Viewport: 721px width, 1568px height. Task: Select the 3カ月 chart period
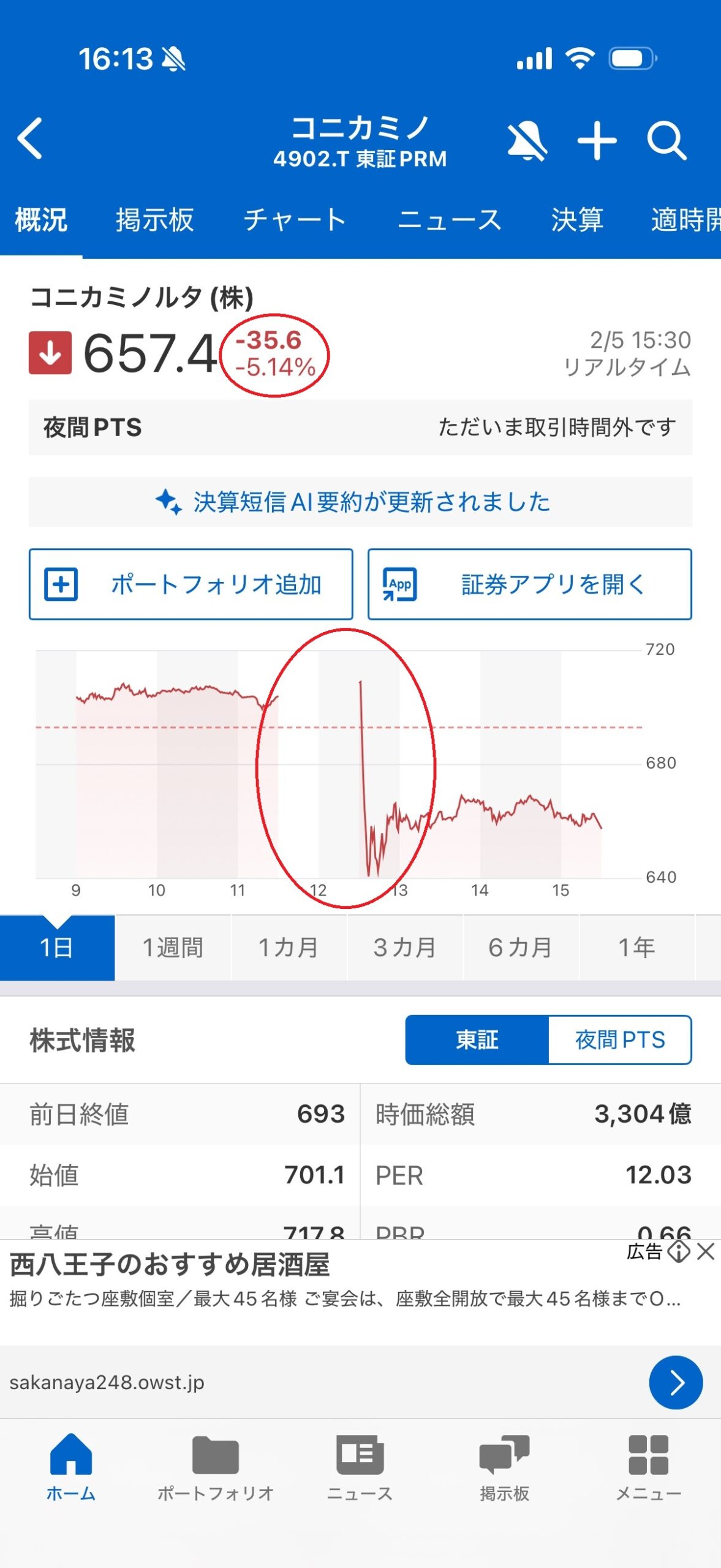click(404, 948)
